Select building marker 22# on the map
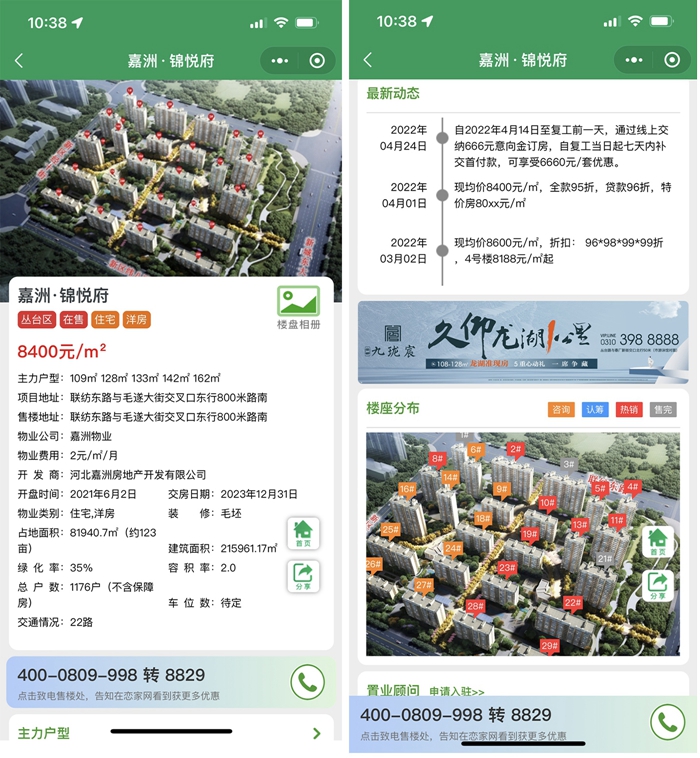The width and height of the screenshot is (700, 758). (x=573, y=603)
